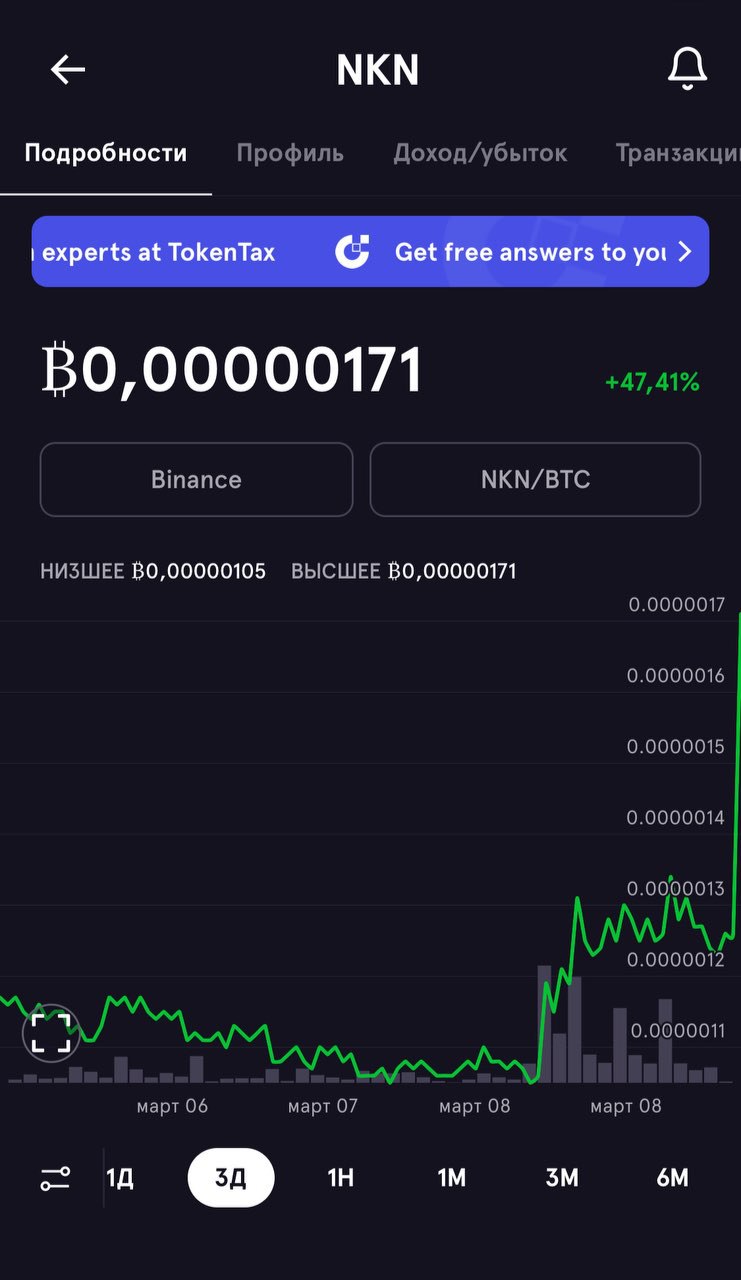Viewport: 741px width, 1280px height.
Task: Select the Подробности tab
Action: pyautogui.click(x=106, y=153)
